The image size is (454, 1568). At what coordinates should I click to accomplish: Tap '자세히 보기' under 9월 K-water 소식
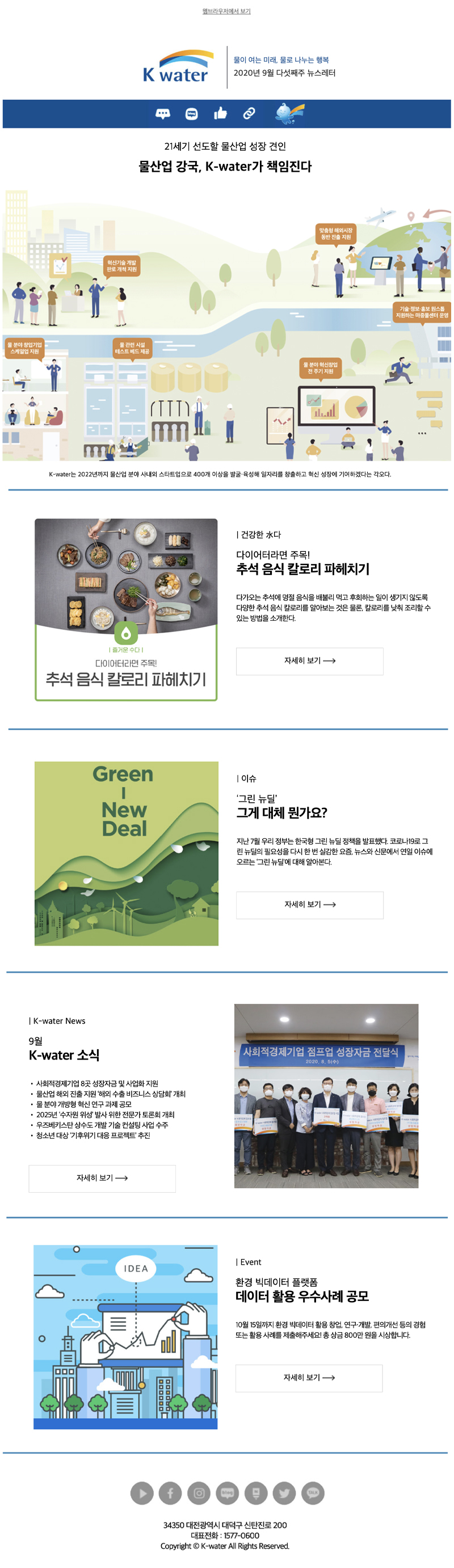click(x=102, y=1178)
